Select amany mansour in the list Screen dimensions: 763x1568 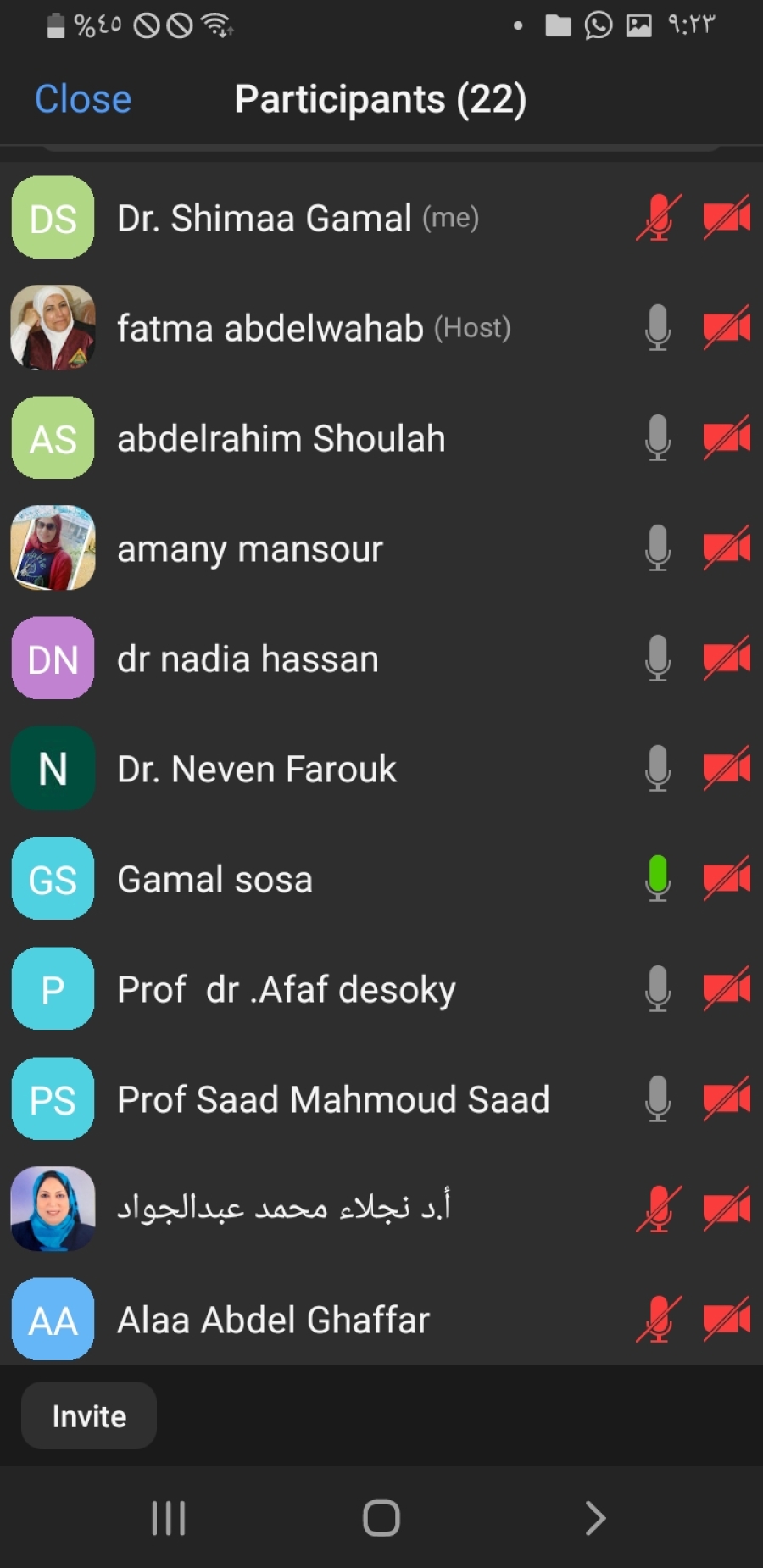click(x=250, y=549)
